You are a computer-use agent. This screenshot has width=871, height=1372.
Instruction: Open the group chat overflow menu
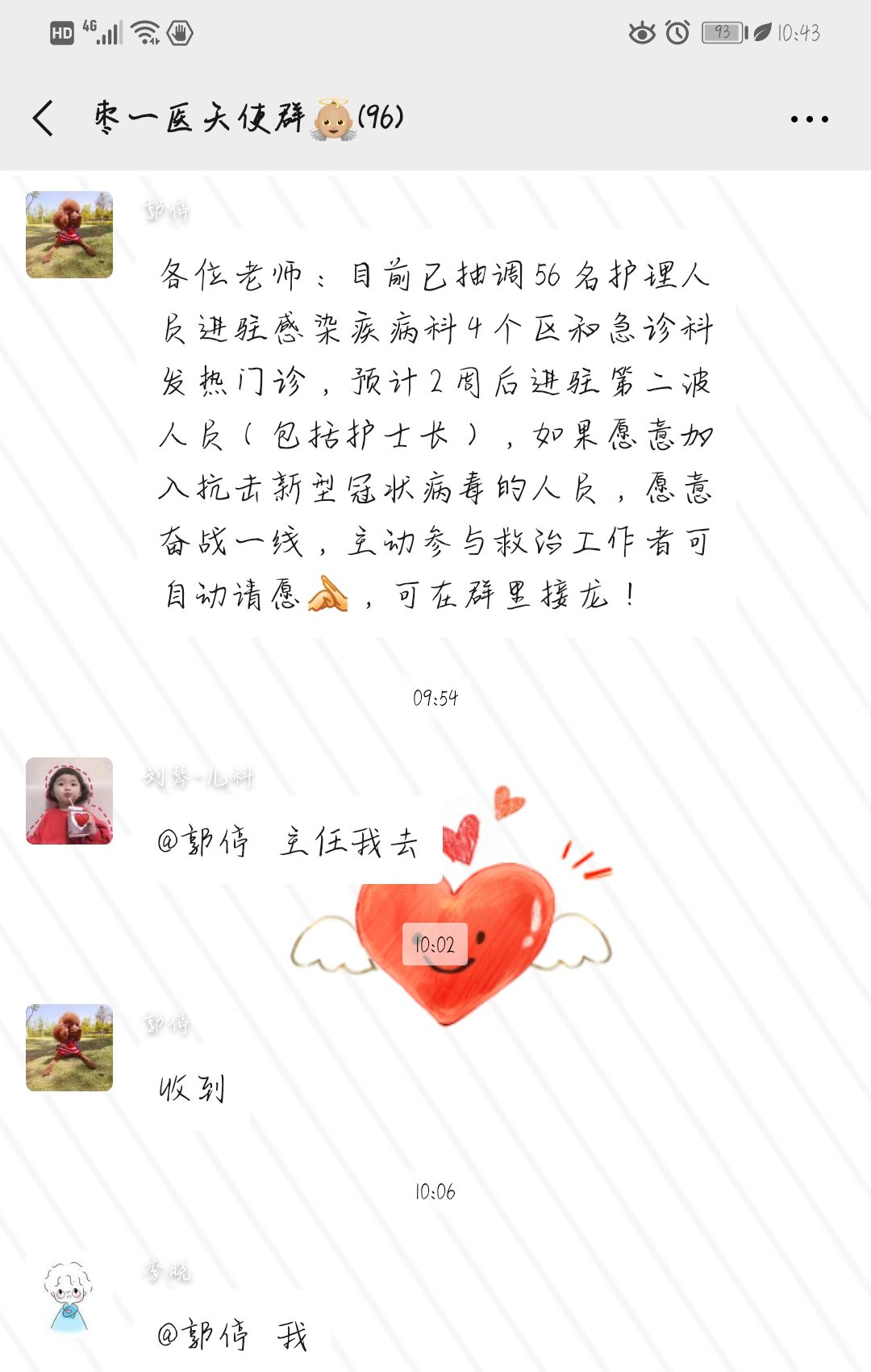tap(809, 119)
